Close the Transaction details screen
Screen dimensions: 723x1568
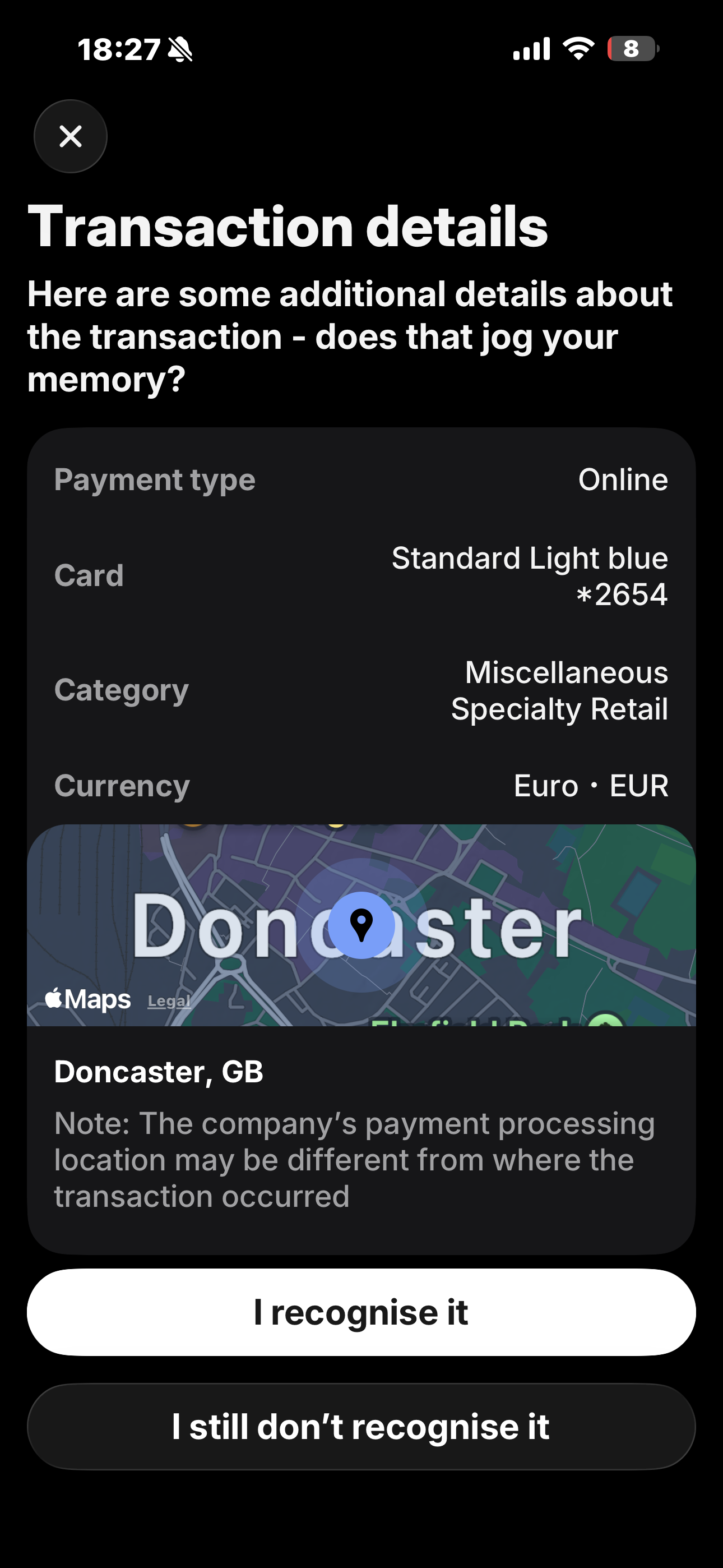(x=71, y=136)
